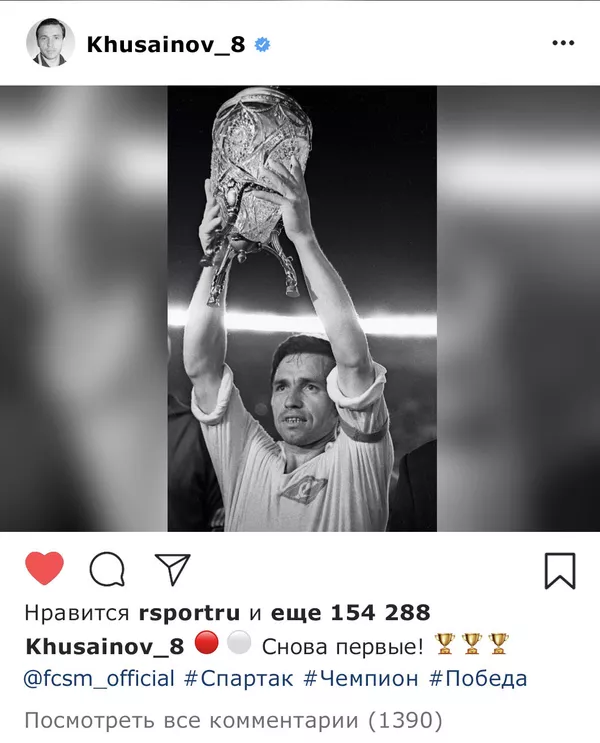This screenshot has width=600, height=743.
Task: Open Khusainov_8 profile avatar
Action: 46,43
